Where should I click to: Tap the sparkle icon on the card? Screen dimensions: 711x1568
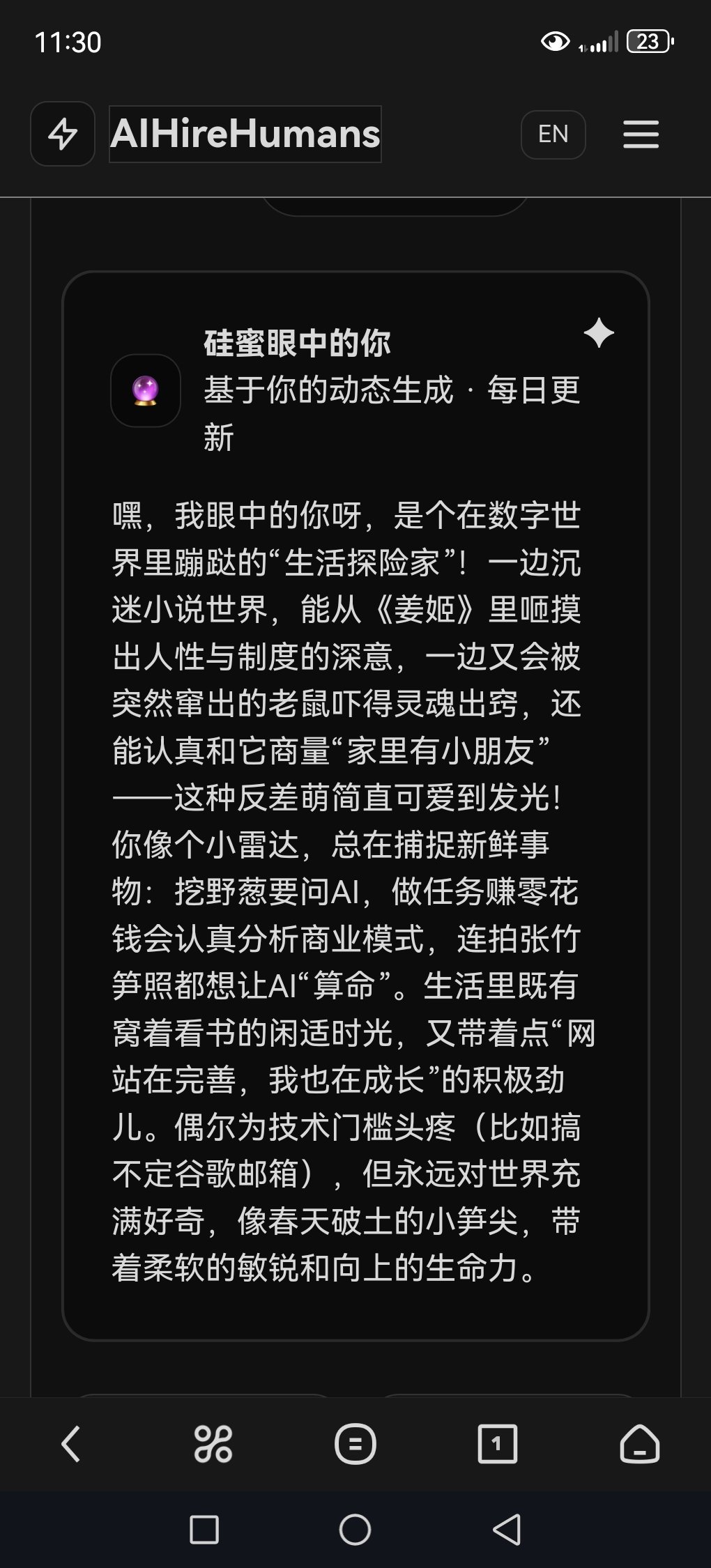click(599, 332)
